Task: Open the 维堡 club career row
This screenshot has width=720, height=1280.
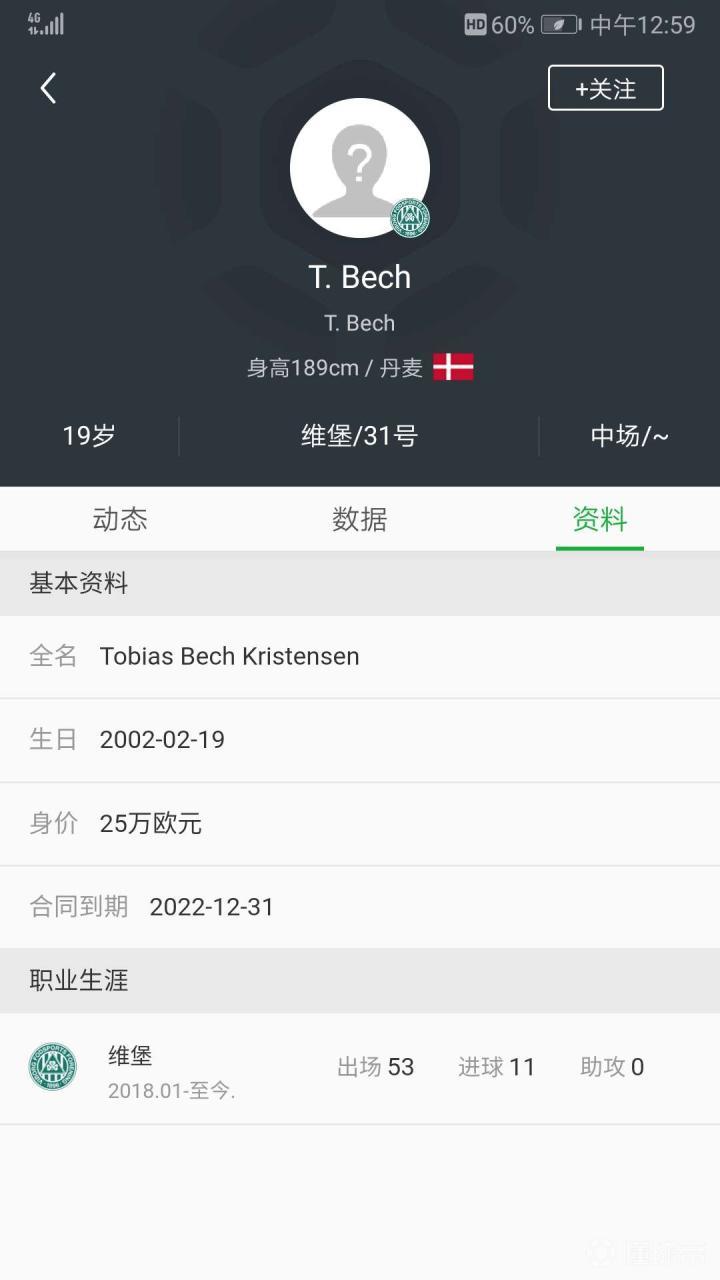Action: 360,1068
